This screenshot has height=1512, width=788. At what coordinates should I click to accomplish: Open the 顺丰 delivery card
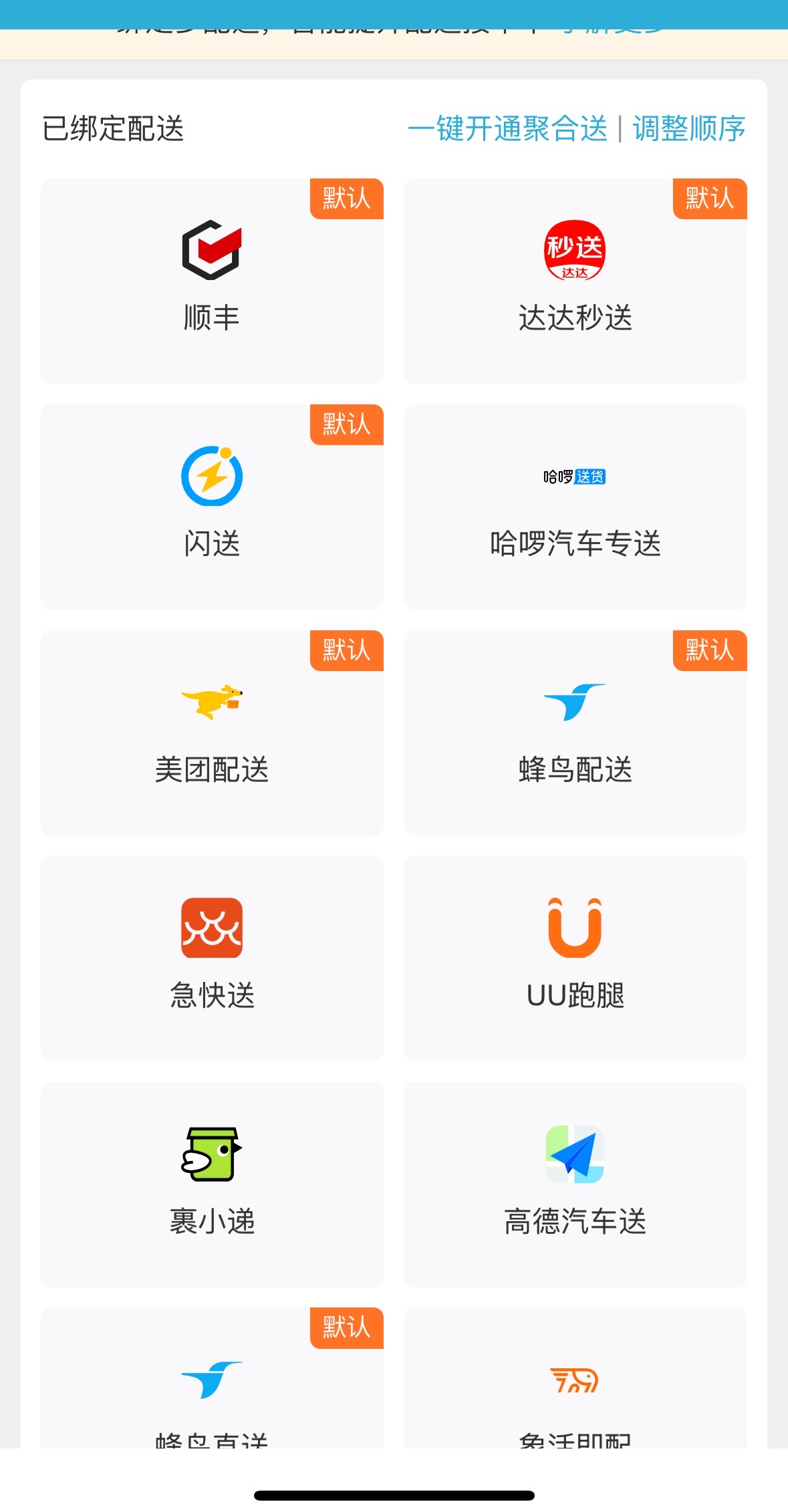pos(212,281)
